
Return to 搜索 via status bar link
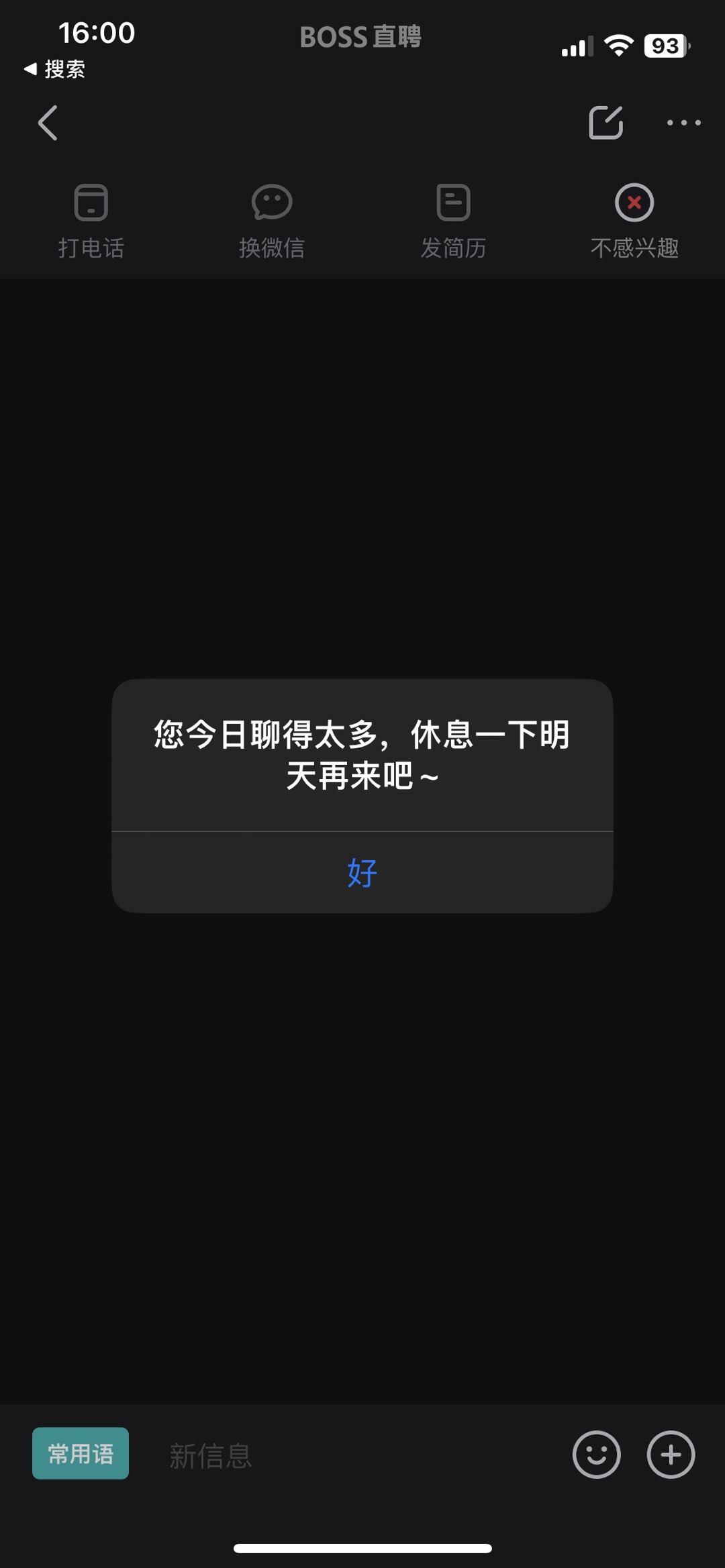pyautogui.click(x=54, y=69)
